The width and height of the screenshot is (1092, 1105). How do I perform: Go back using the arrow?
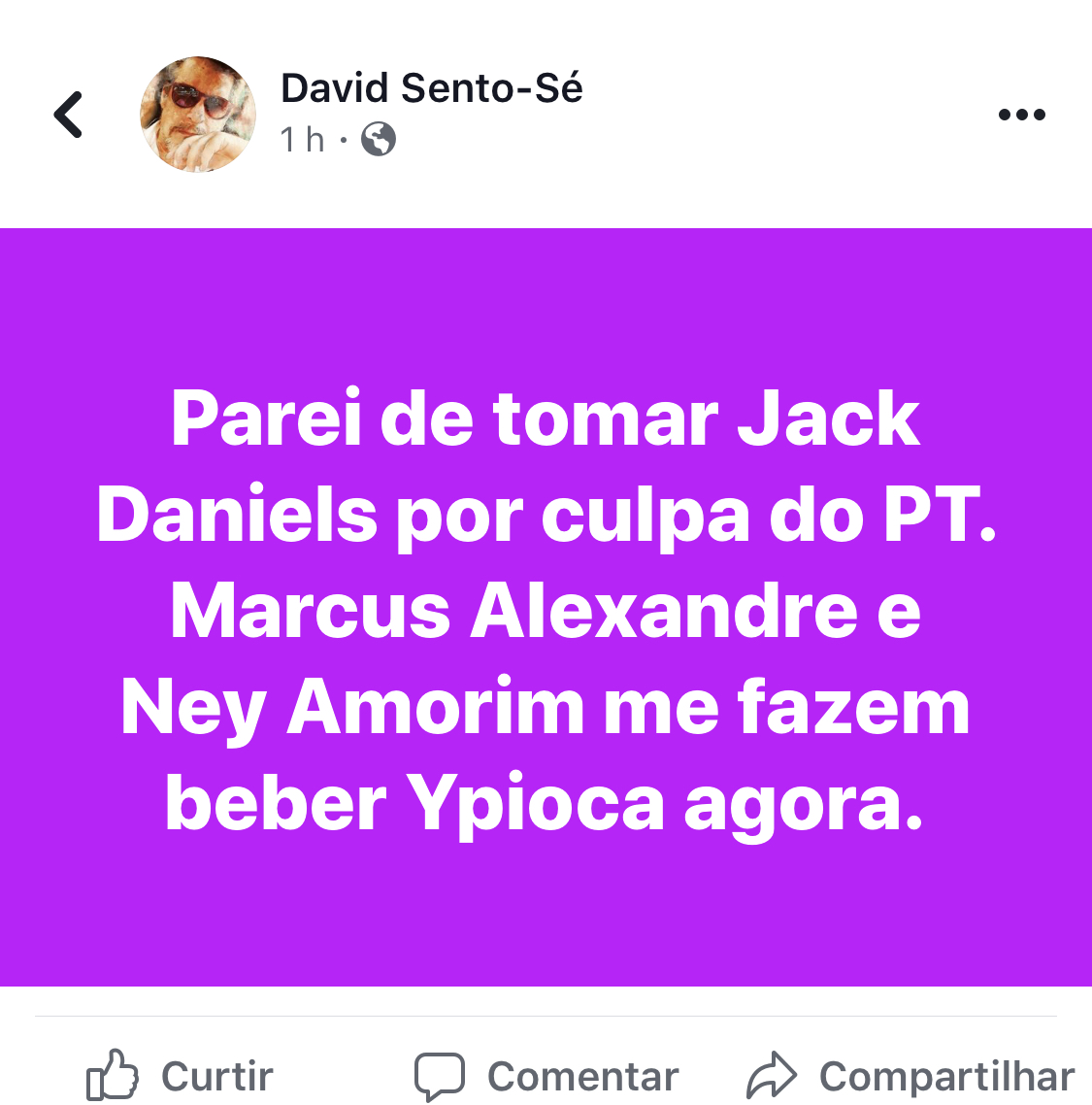69,115
